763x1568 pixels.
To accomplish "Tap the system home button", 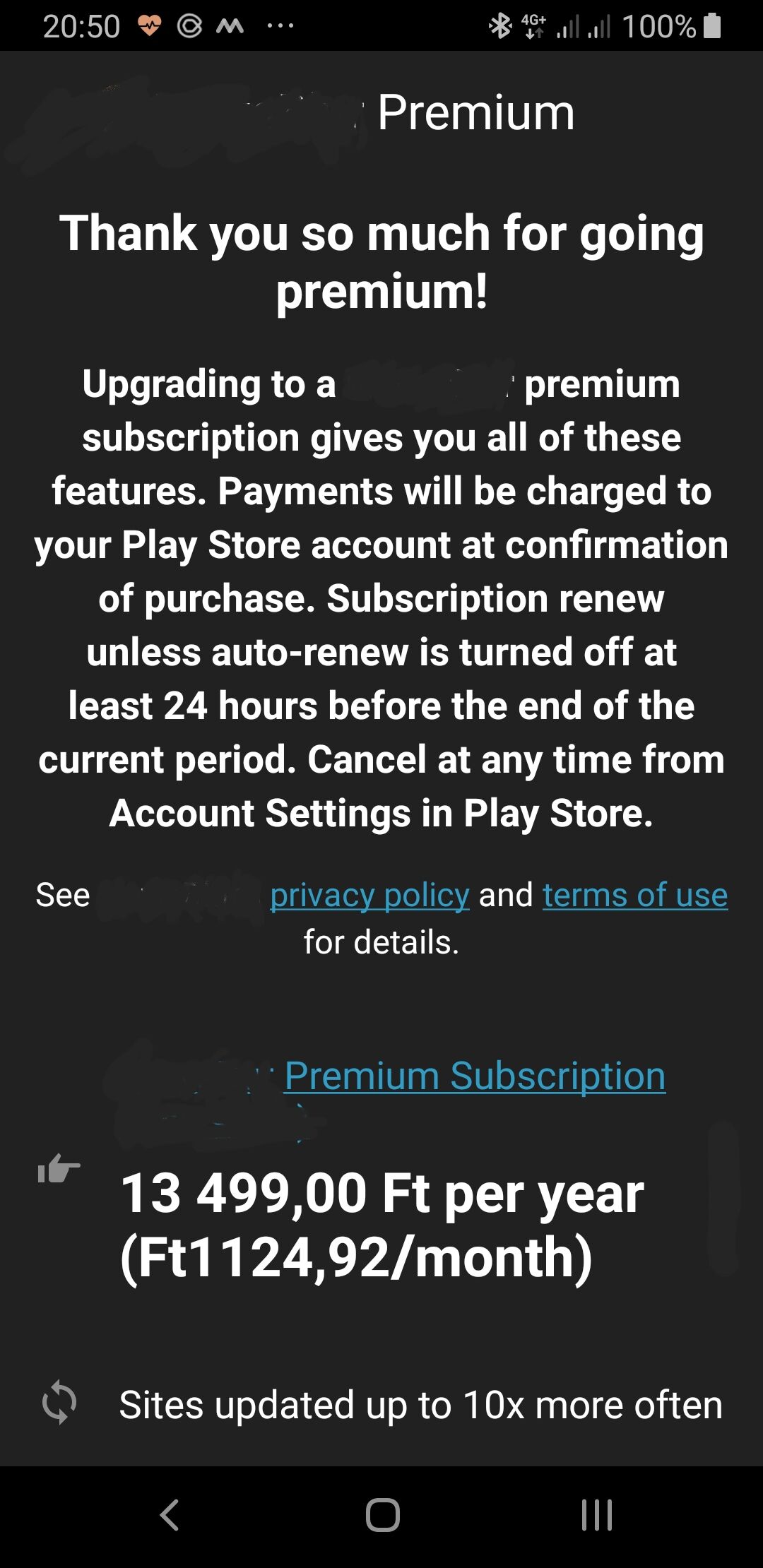I will [382, 1514].
